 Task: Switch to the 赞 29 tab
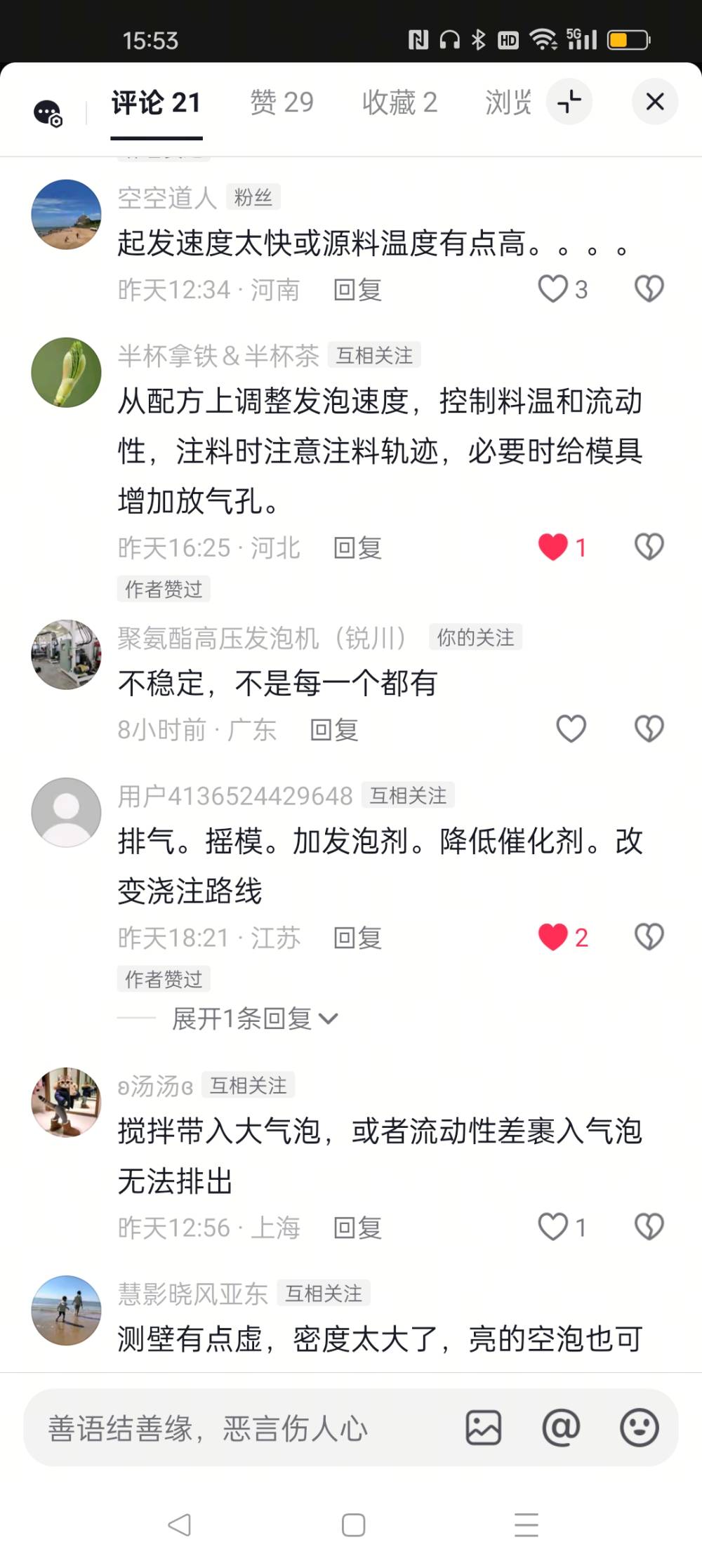282,102
